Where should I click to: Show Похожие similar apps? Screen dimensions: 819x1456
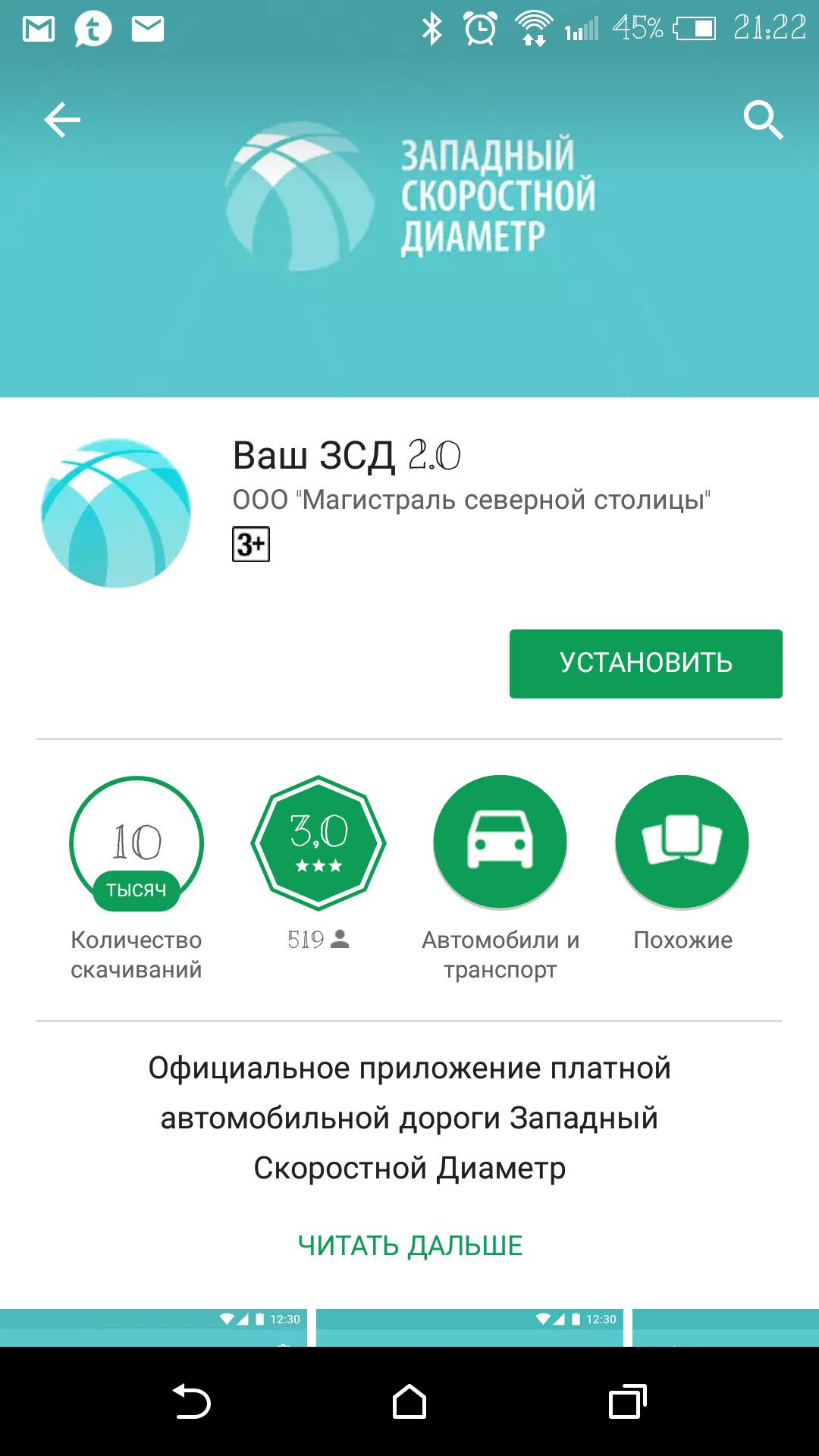(x=682, y=843)
